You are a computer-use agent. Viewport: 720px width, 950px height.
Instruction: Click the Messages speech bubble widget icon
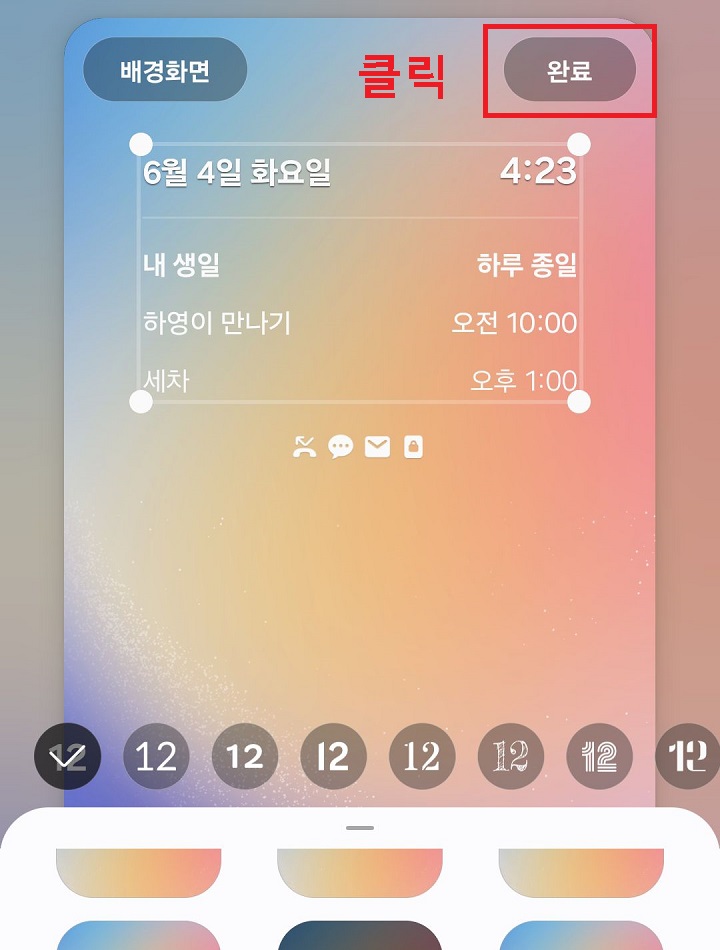340,447
